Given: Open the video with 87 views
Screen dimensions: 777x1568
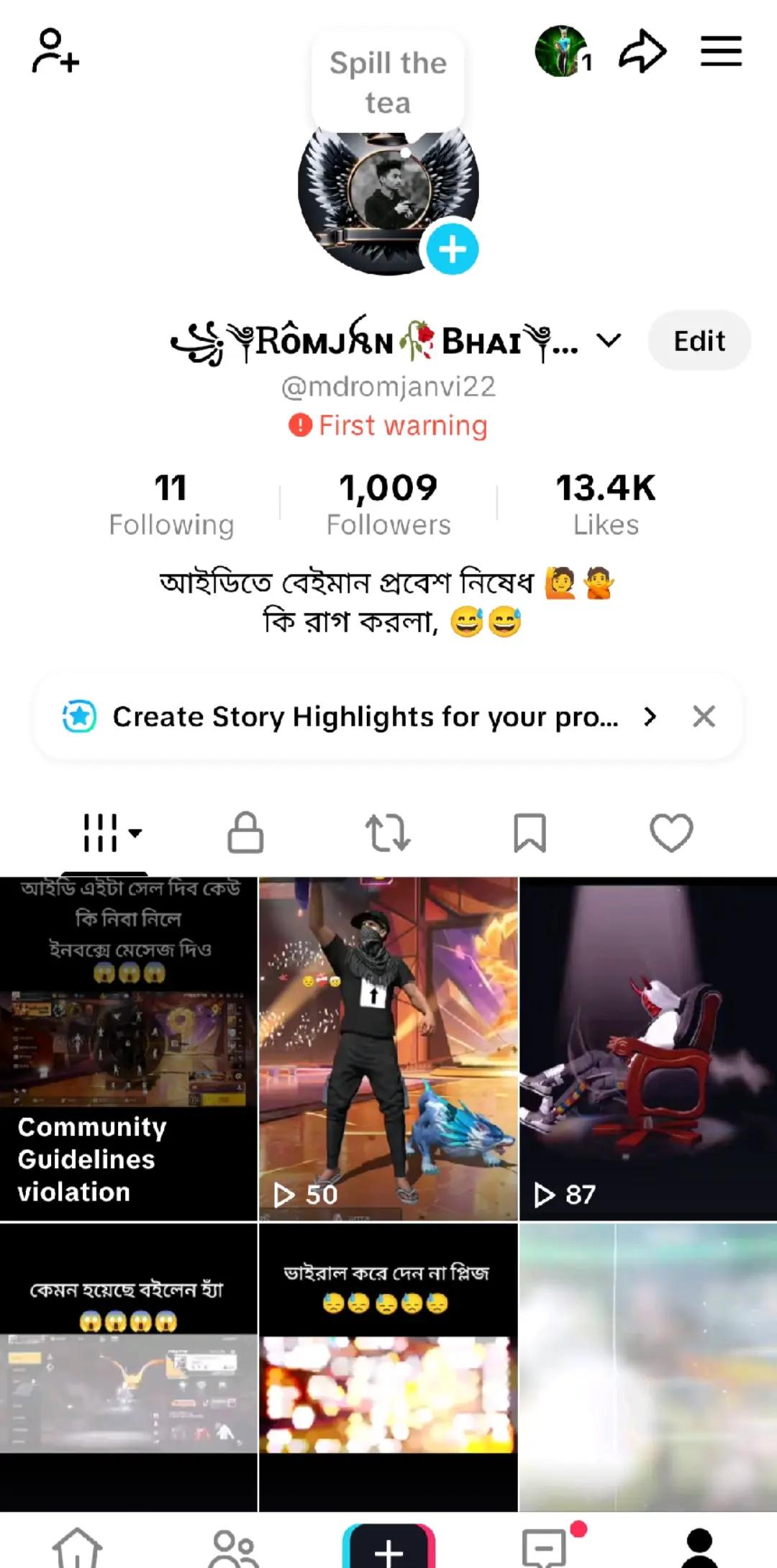Looking at the screenshot, I should (648, 1049).
